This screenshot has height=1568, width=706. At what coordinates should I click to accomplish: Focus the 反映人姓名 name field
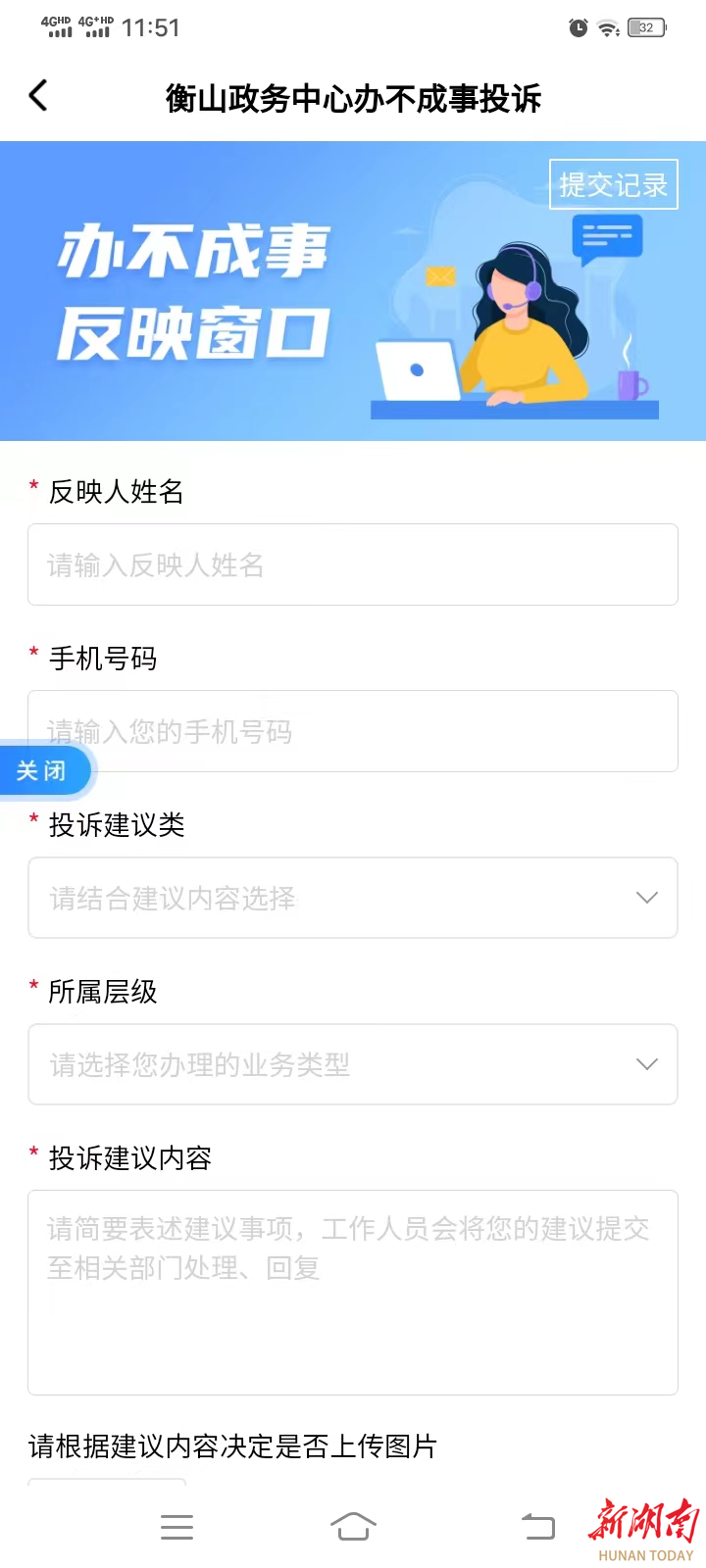coord(353,564)
